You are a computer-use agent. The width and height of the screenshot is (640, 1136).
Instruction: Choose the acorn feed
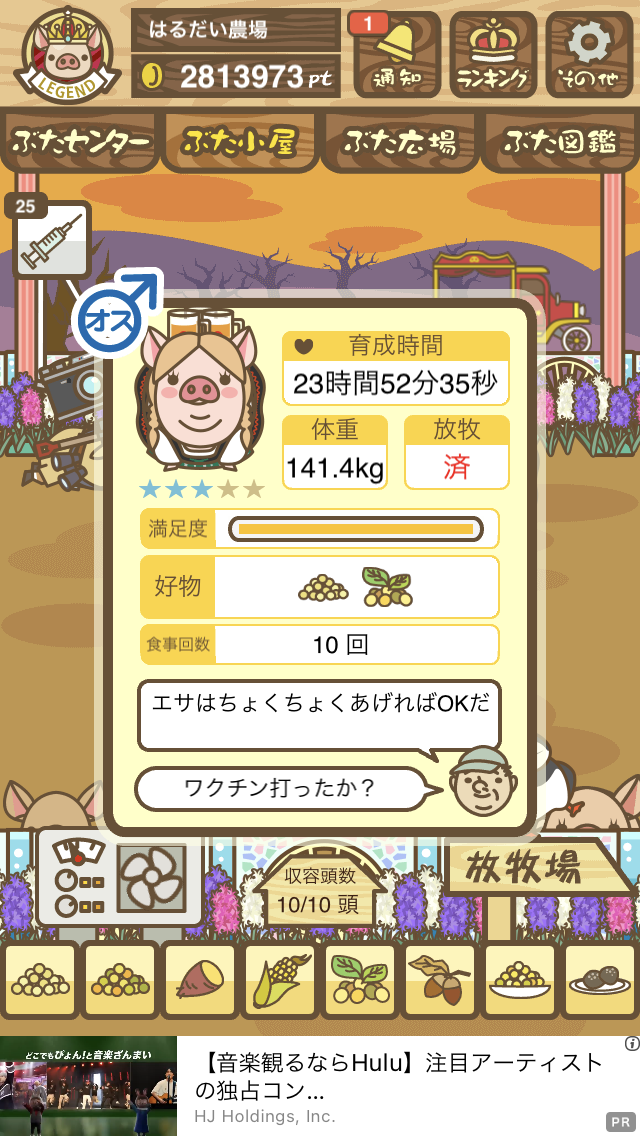click(x=440, y=980)
